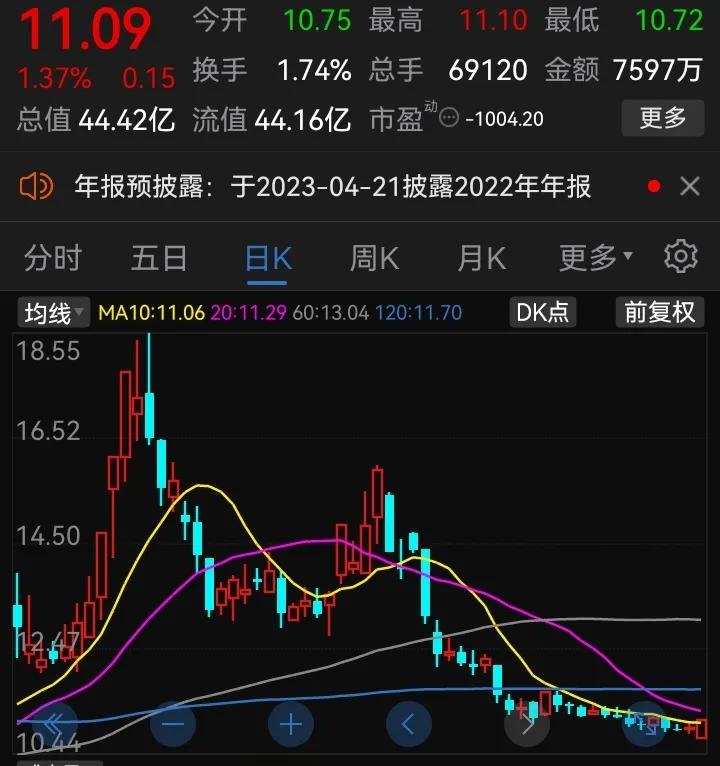720x766 pixels.
Task: Switch price adjustment to 前复权 mode
Action: 658,312
